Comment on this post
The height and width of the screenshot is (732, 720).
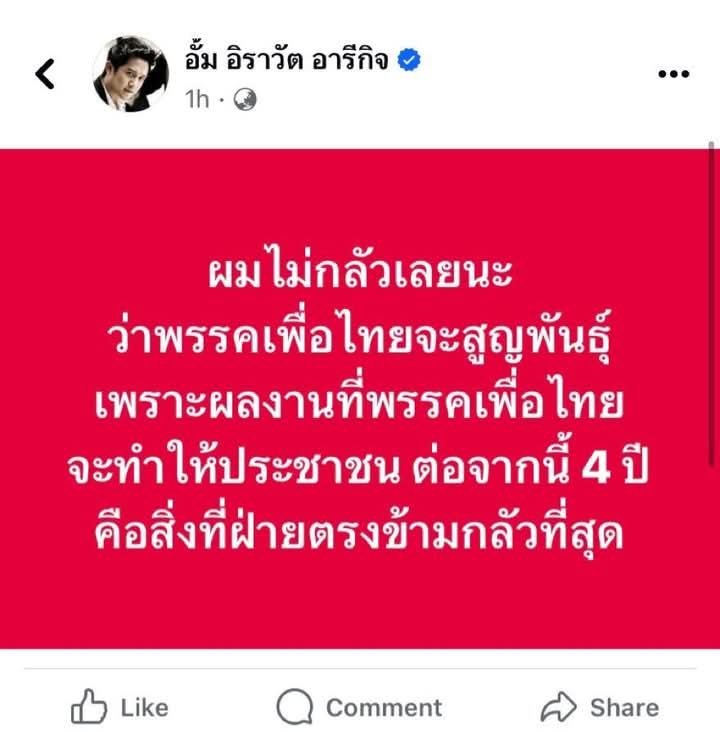360,707
